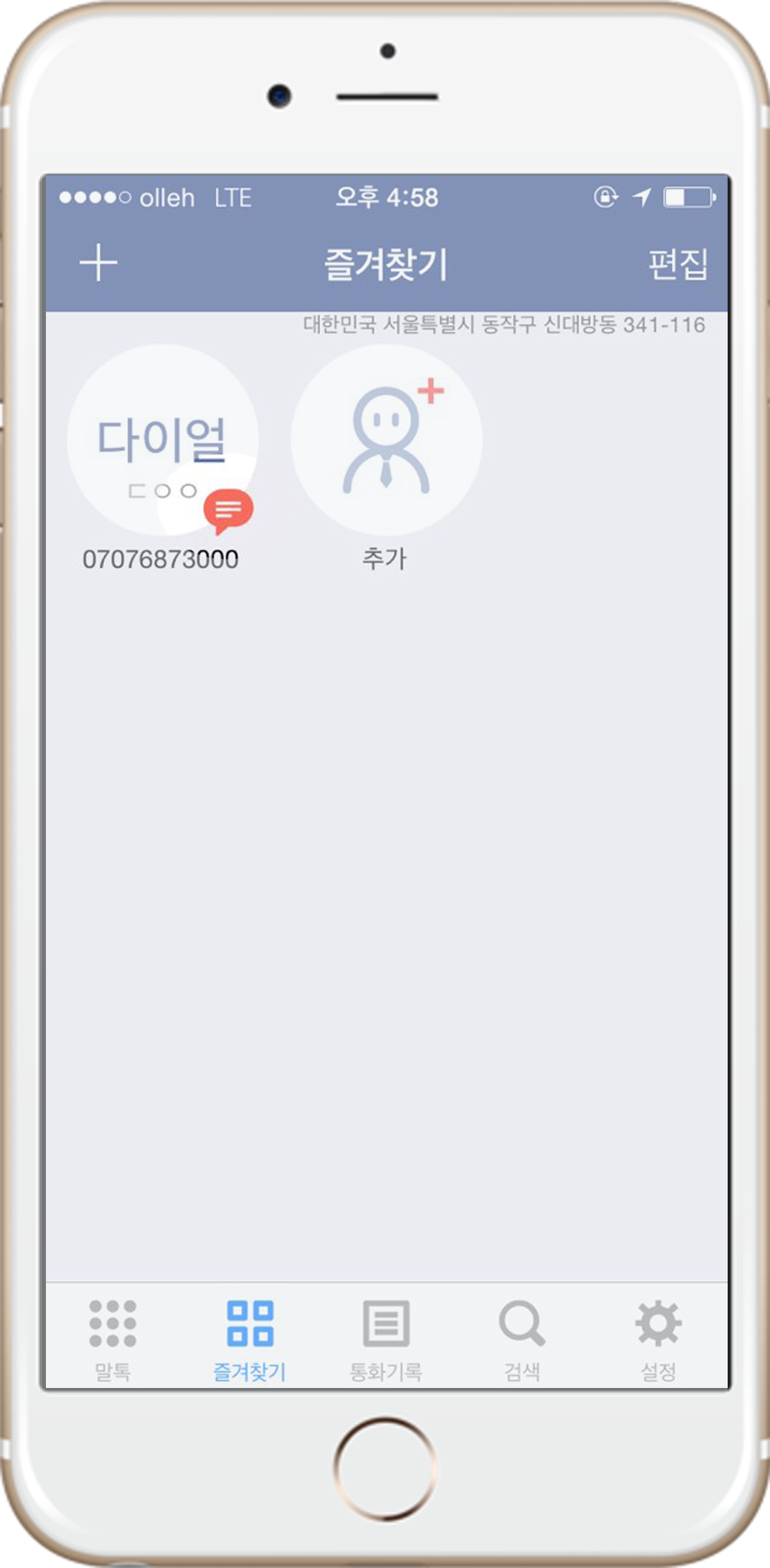
Task: Tap the 추가 add-contact tile
Action: tap(386, 440)
